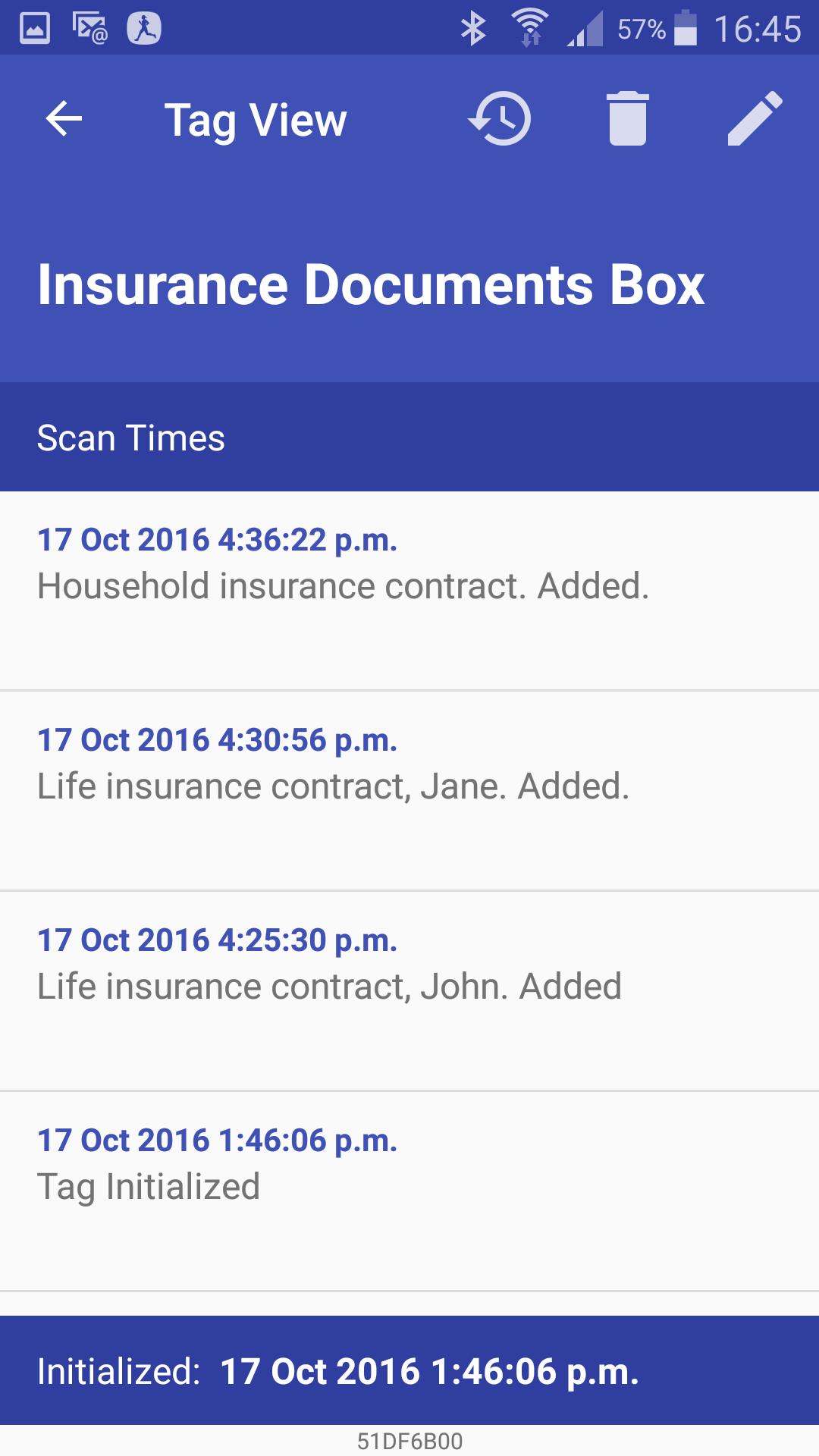This screenshot has height=1456, width=819.
Task: Open the Life insurance contract, John entry
Action: [x=409, y=990]
